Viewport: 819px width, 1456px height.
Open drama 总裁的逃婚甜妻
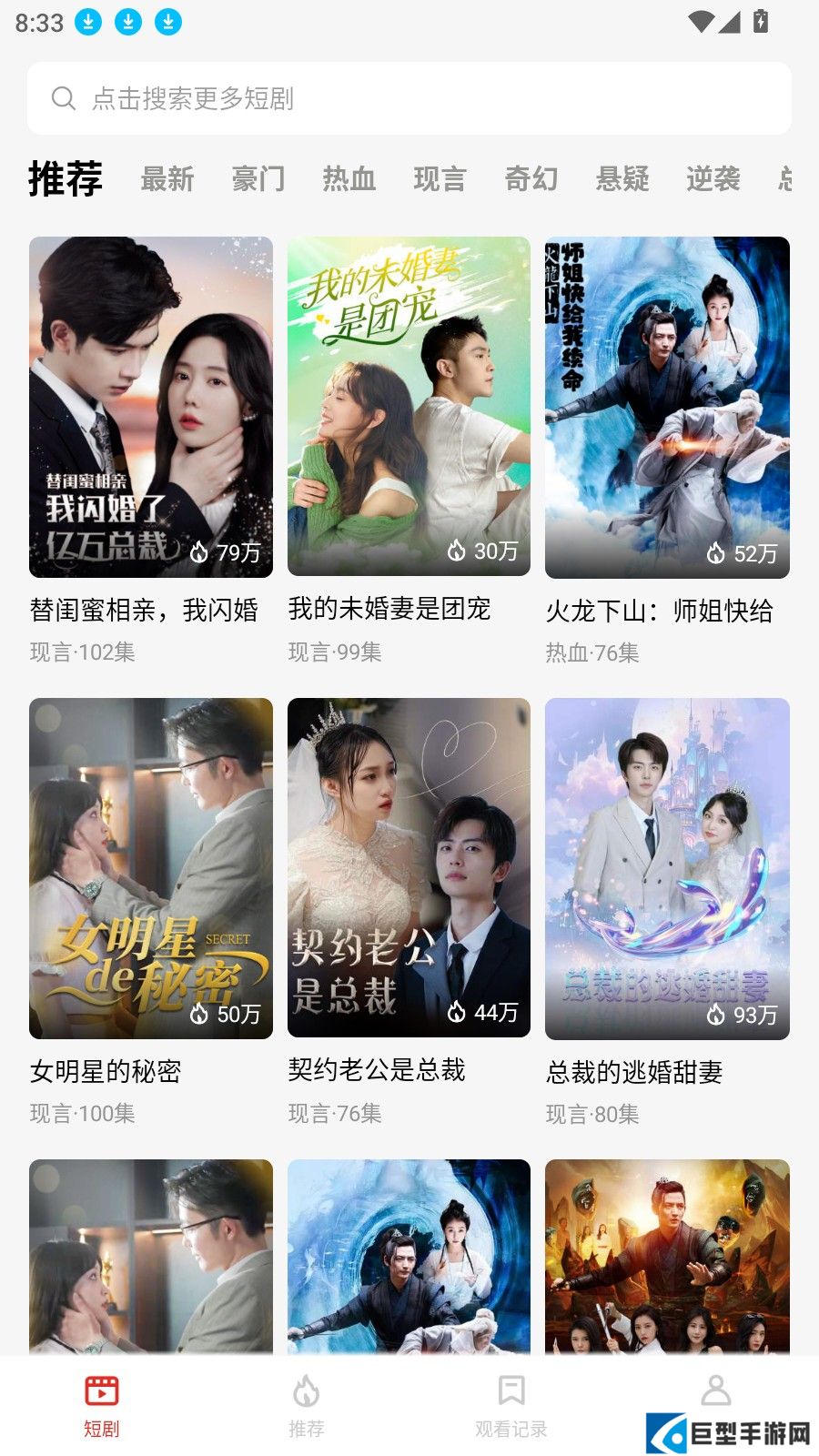pyautogui.click(x=667, y=868)
